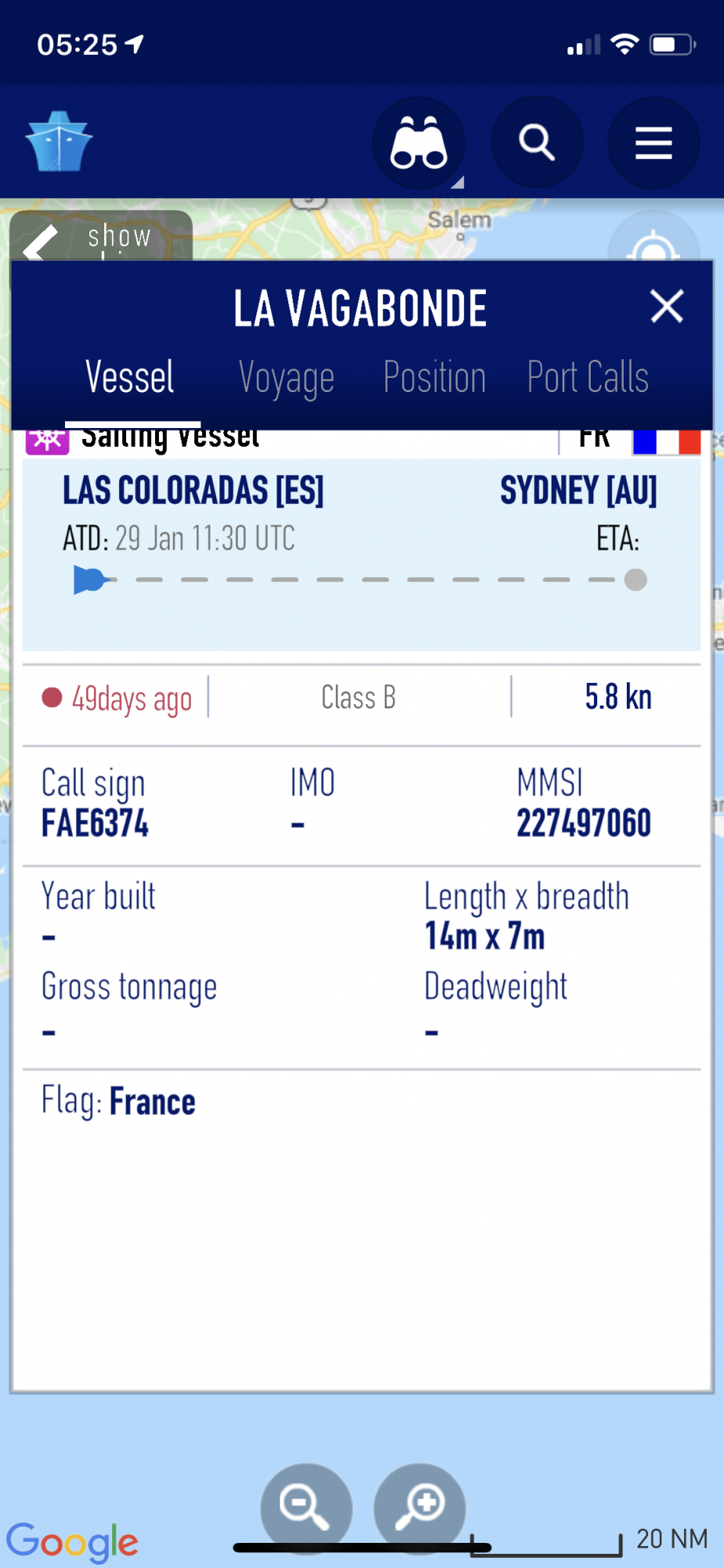
Task: Switch to the Voyage tab
Action: point(287,378)
